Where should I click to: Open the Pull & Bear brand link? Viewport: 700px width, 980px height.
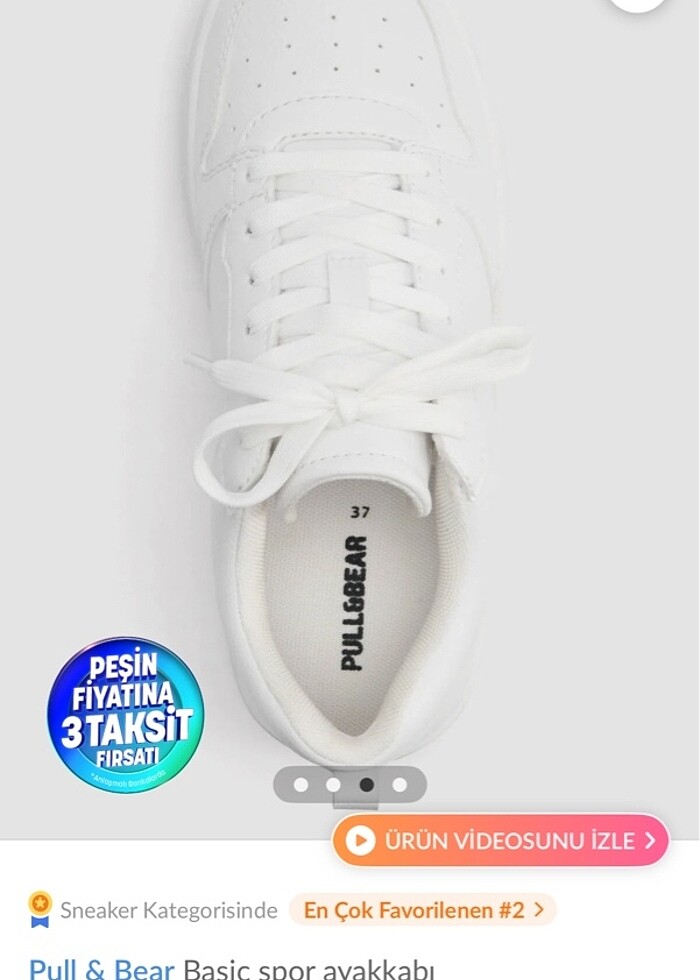click(x=101, y=968)
